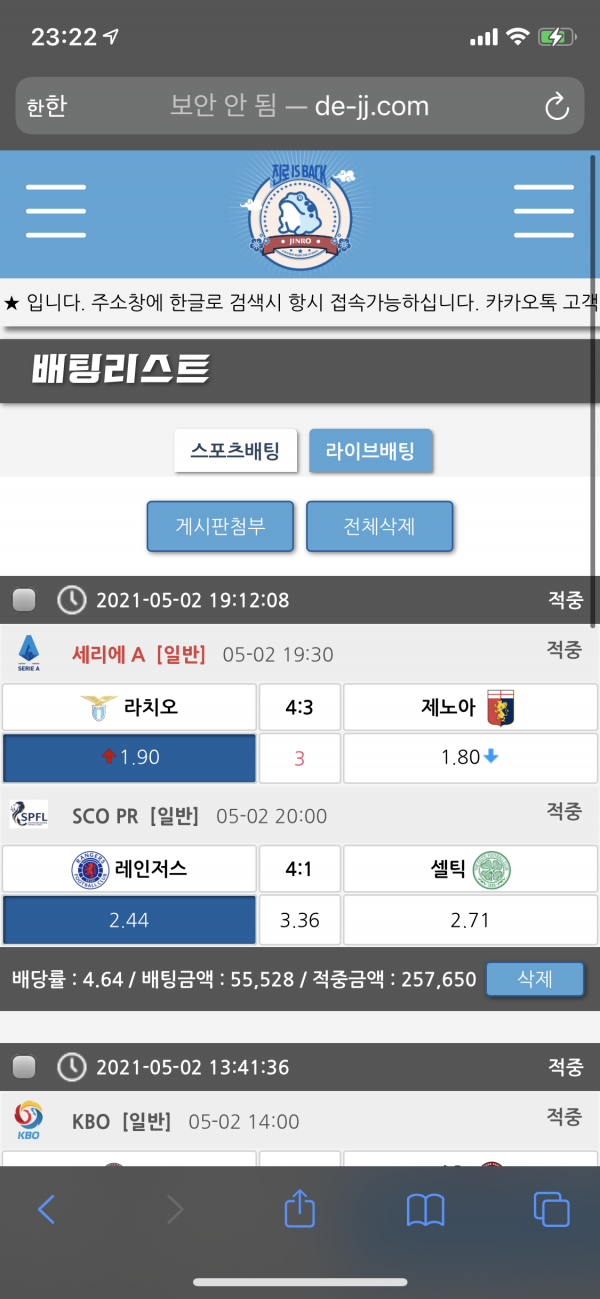Viewport: 600px width, 1299px height.
Task: Tap the de-jj.com address field
Action: click(299, 106)
